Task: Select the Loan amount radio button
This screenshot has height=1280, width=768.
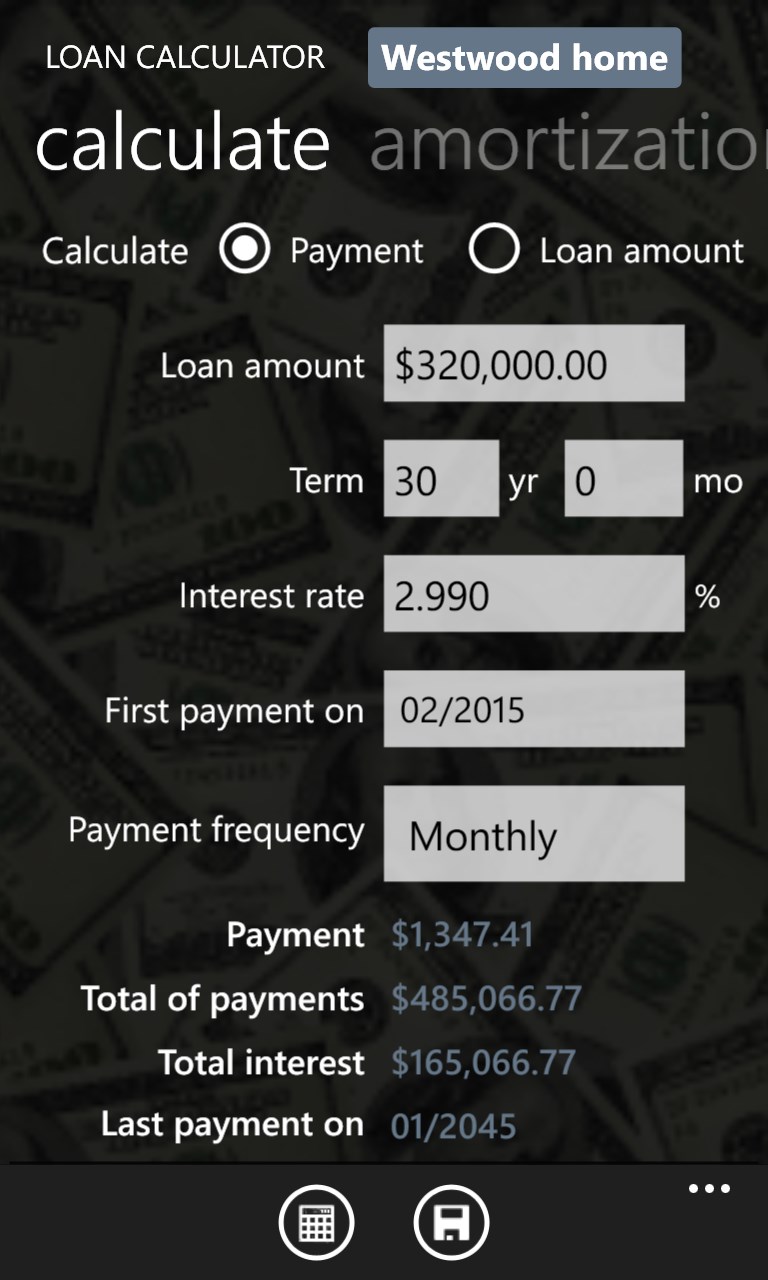Action: [494, 250]
